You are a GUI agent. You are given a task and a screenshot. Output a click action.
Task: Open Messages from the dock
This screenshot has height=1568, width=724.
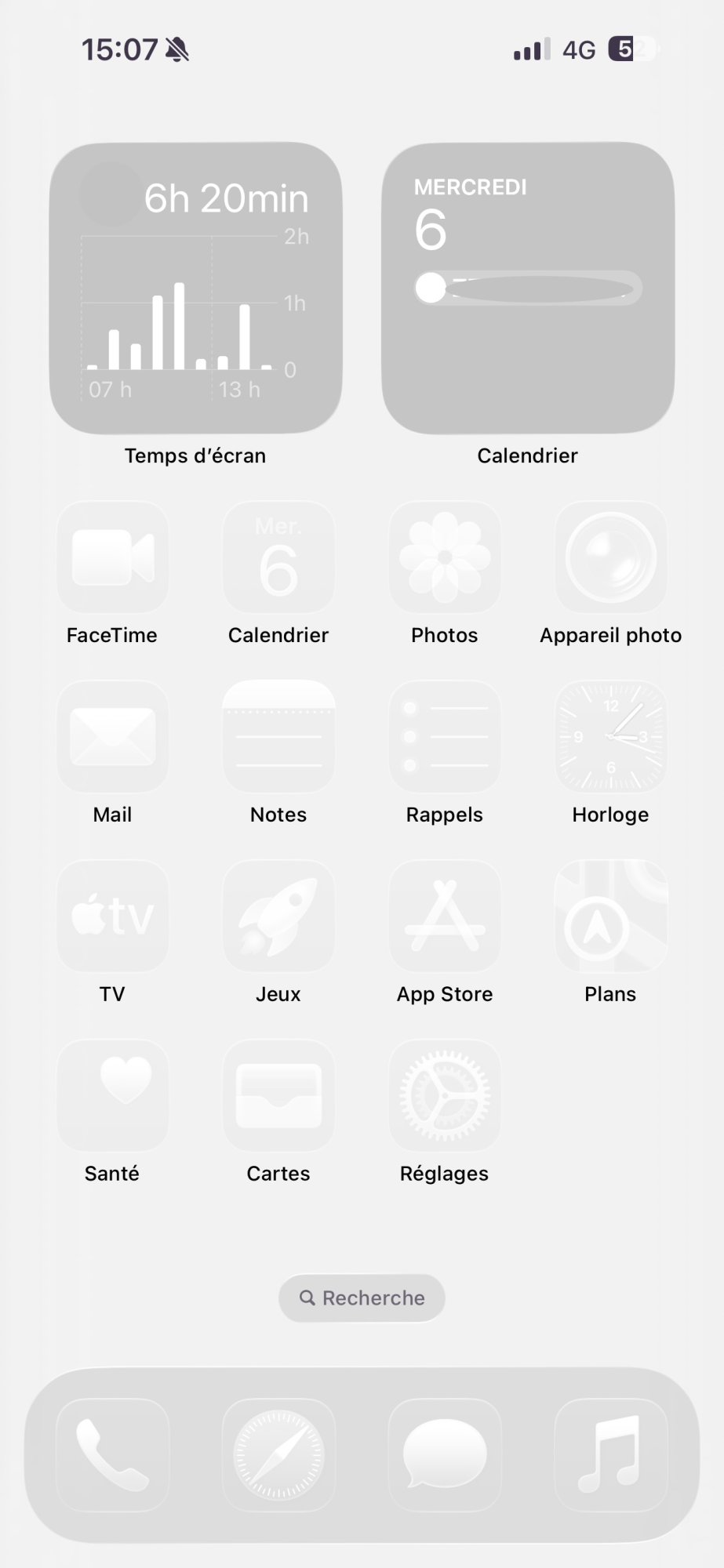[x=445, y=1455]
